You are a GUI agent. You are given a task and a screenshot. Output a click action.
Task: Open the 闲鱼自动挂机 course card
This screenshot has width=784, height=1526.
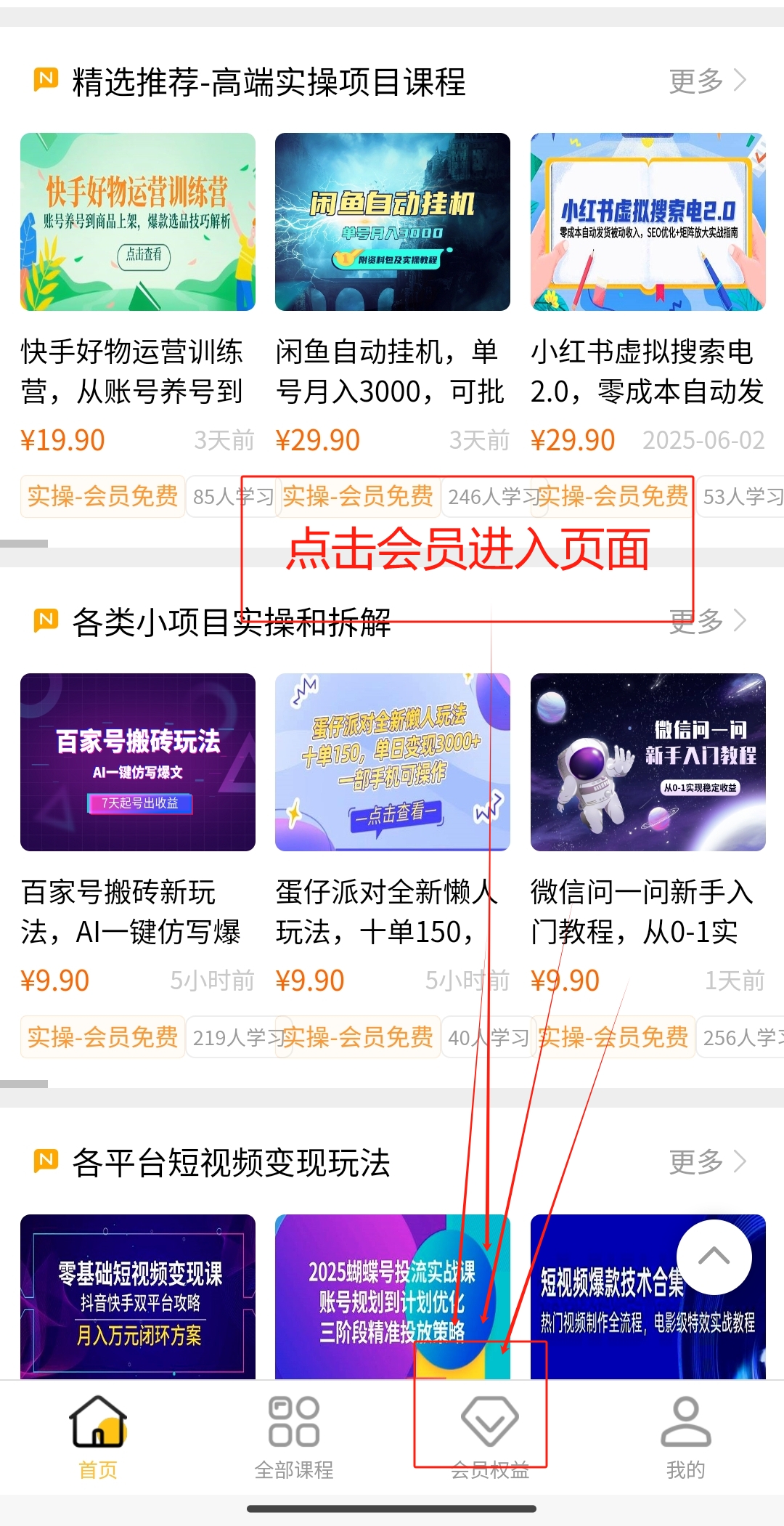(x=392, y=222)
